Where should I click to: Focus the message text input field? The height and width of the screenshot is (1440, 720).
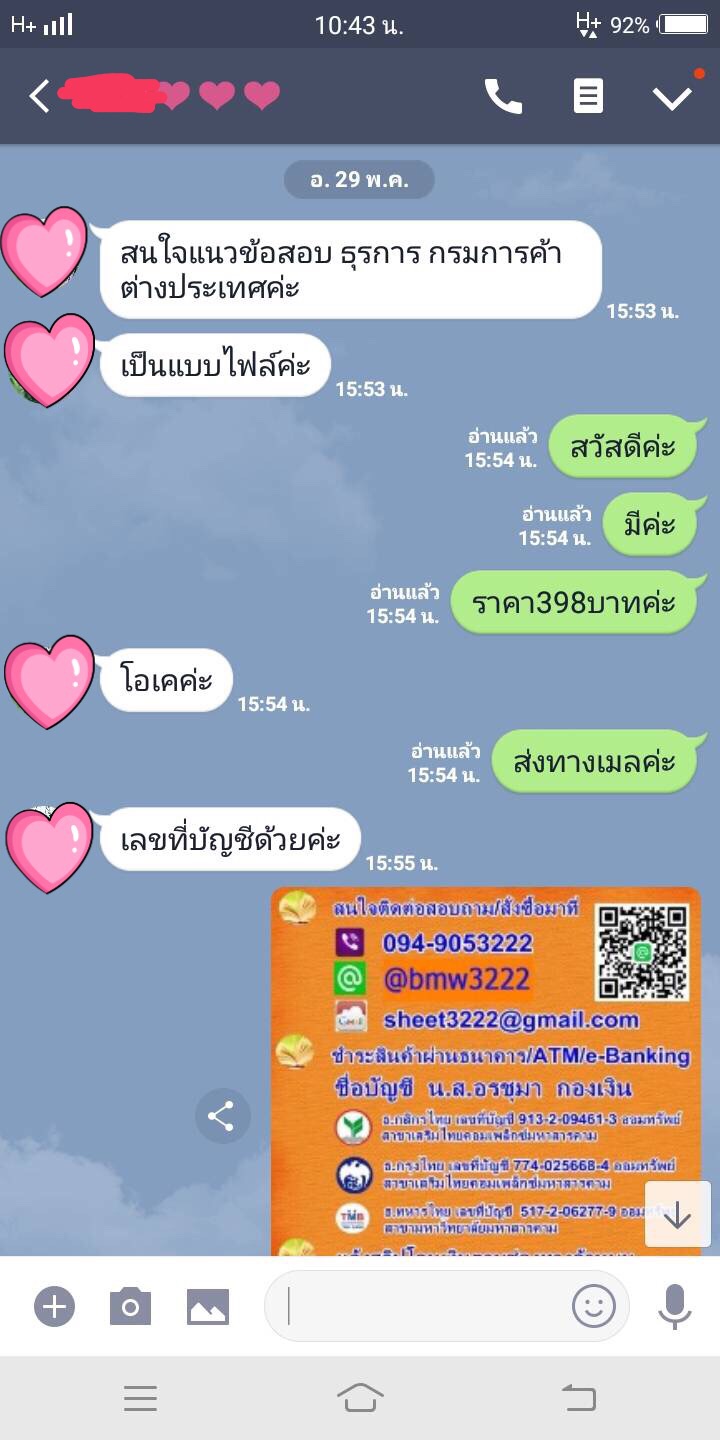click(420, 1306)
